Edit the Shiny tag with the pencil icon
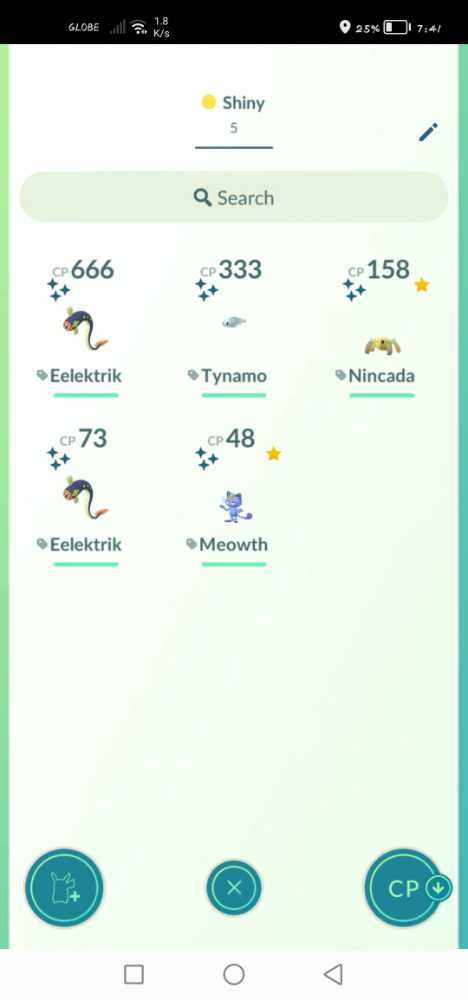The height and width of the screenshot is (1000, 468). (428, 132)
